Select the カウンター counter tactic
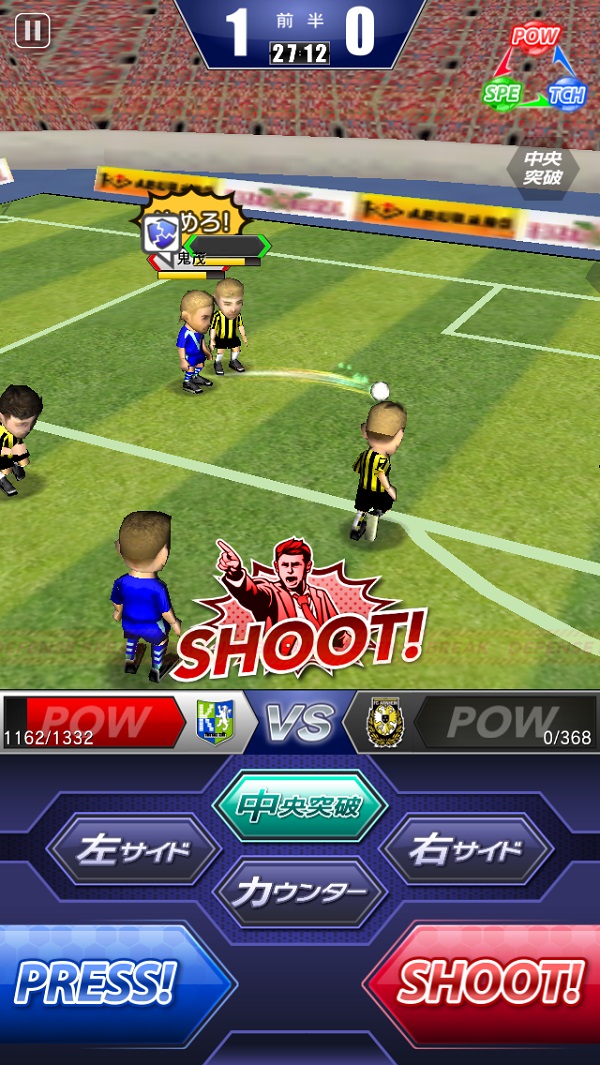 (x=300, y=893)
